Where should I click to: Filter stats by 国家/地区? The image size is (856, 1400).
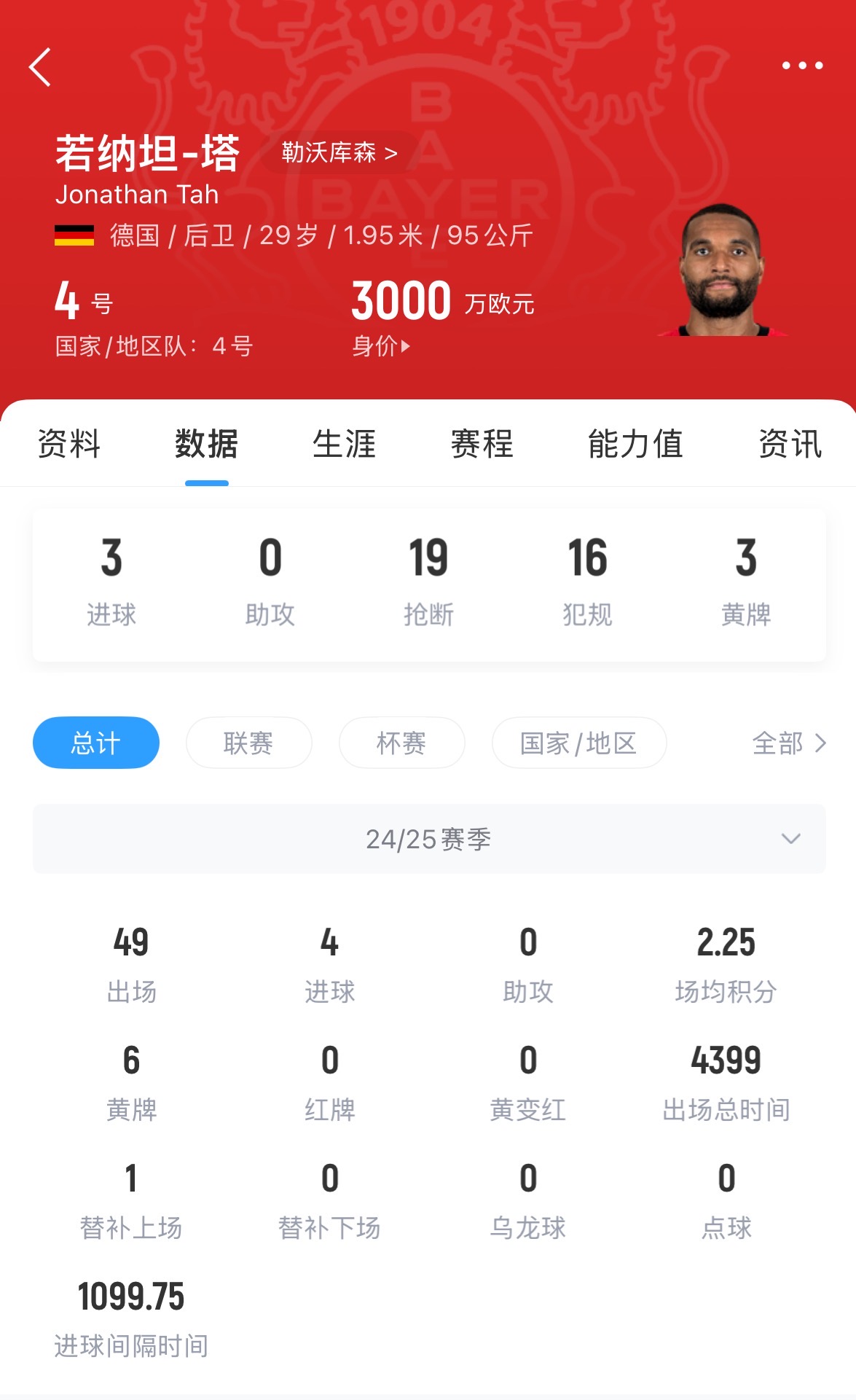[579, 743]
